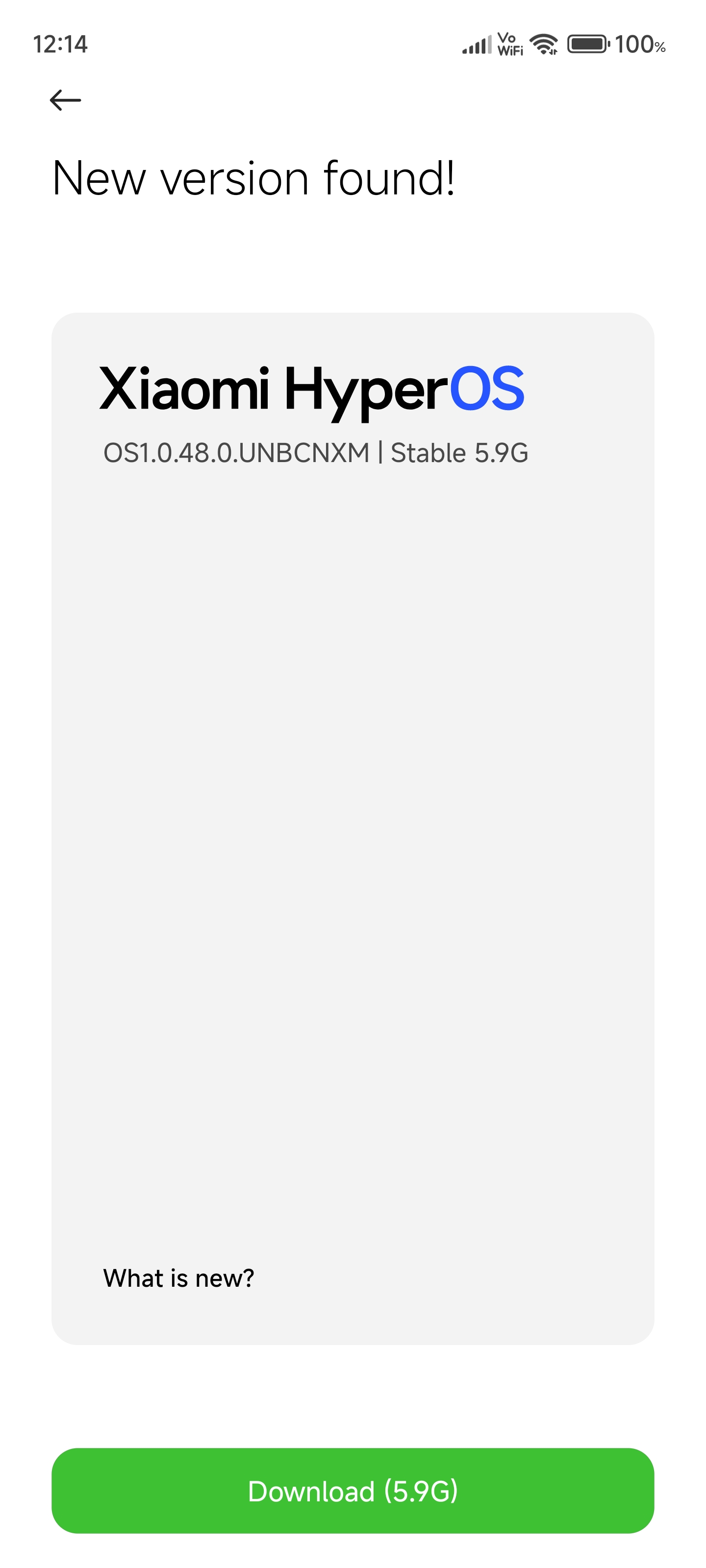Start the Download (5.9G) update
Viewport: 706px width, 1568px height.
click(x=353, y=1490)
